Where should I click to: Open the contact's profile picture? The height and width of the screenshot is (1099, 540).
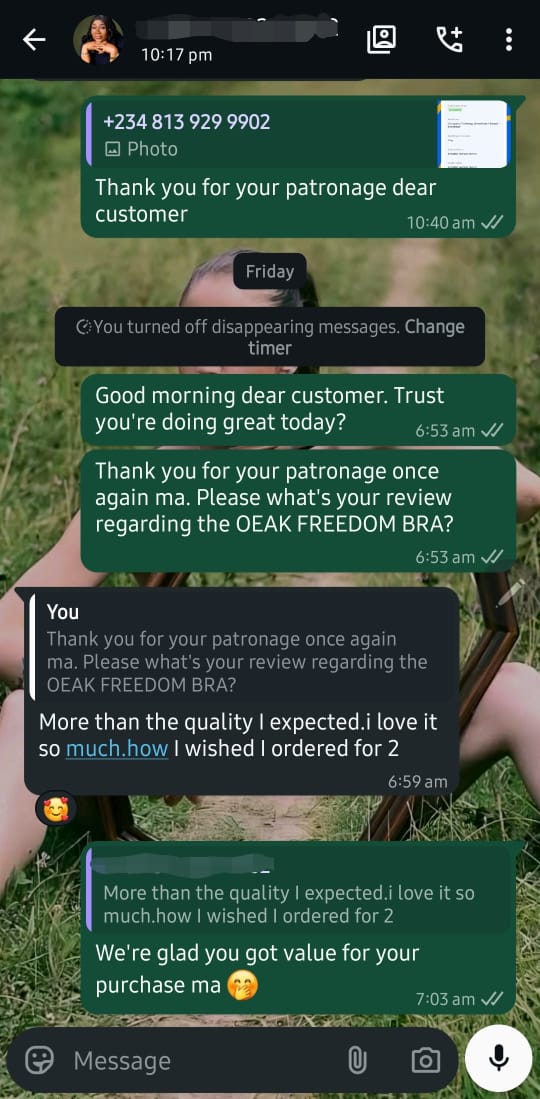pyautogui.click(x=99, y=40)
